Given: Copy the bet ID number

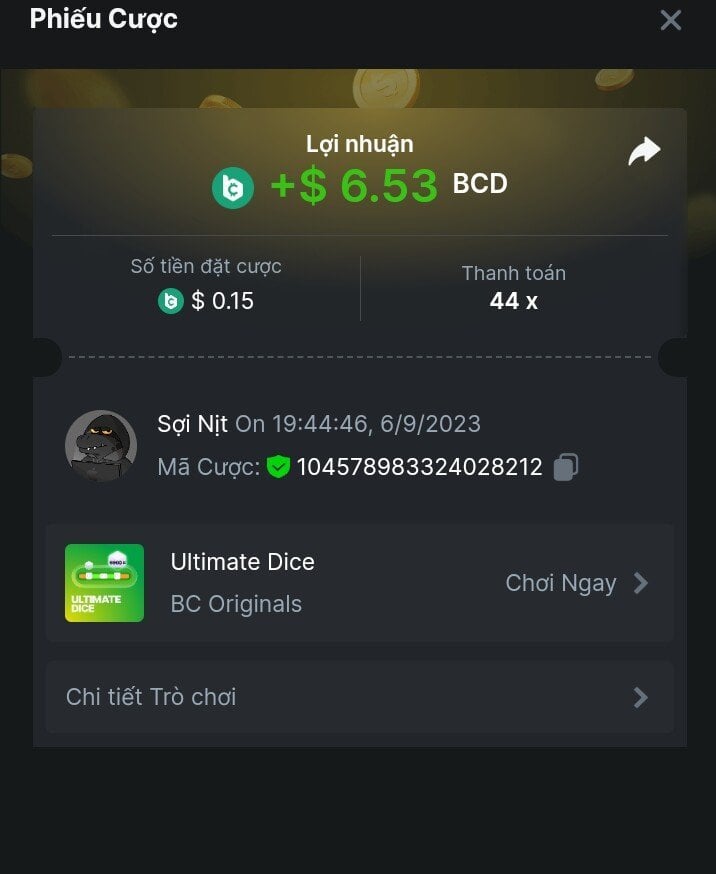Looking at the screenshot, I should [x=566, y=467].
